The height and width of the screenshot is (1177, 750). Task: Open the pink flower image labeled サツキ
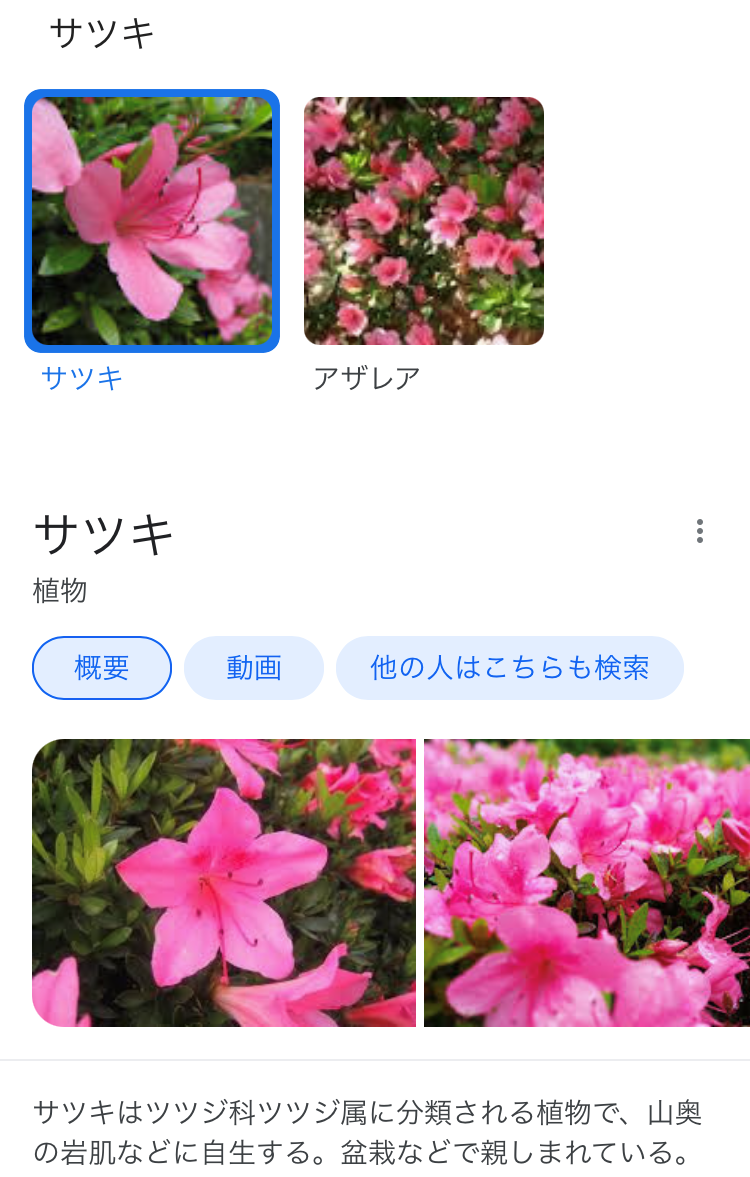[x=152, y=218]
